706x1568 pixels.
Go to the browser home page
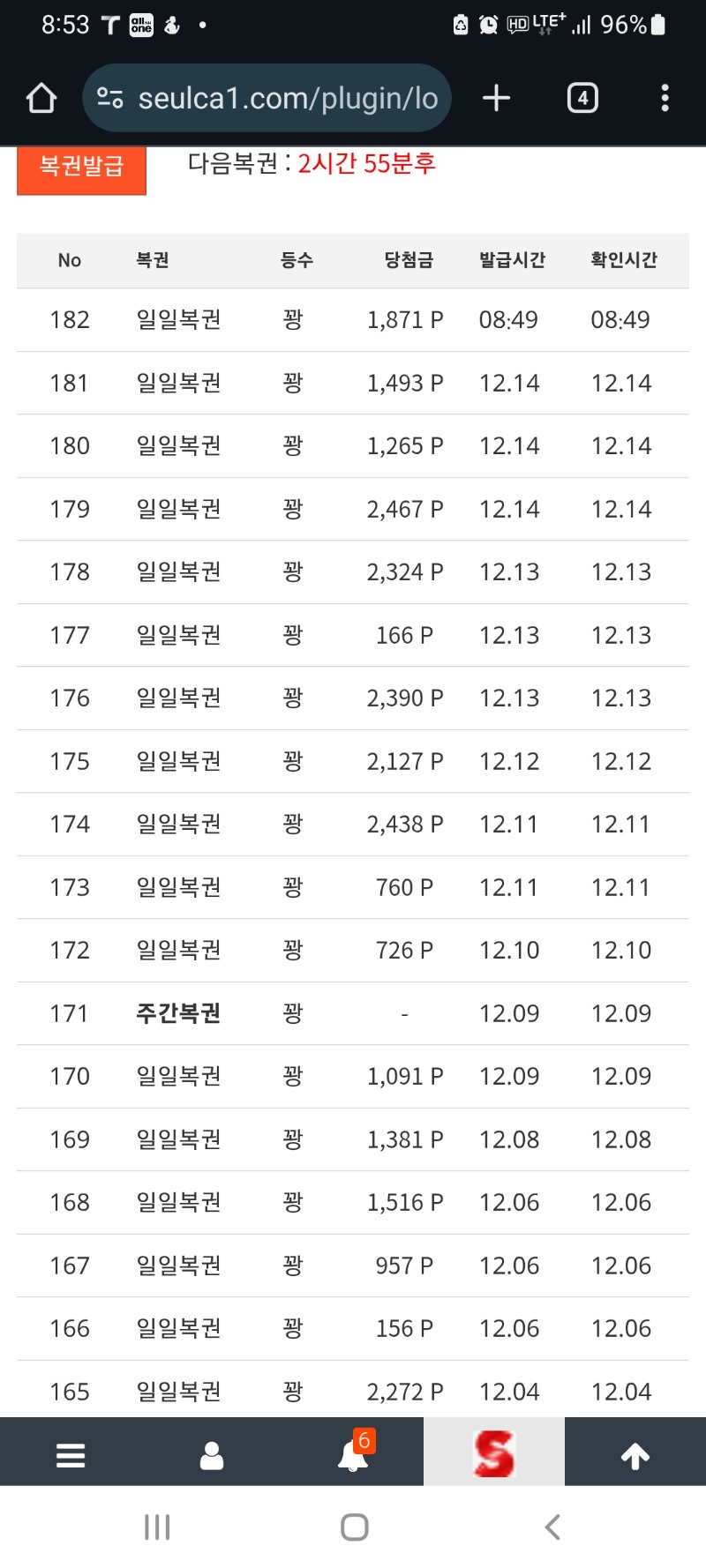(x=41, y=98)
